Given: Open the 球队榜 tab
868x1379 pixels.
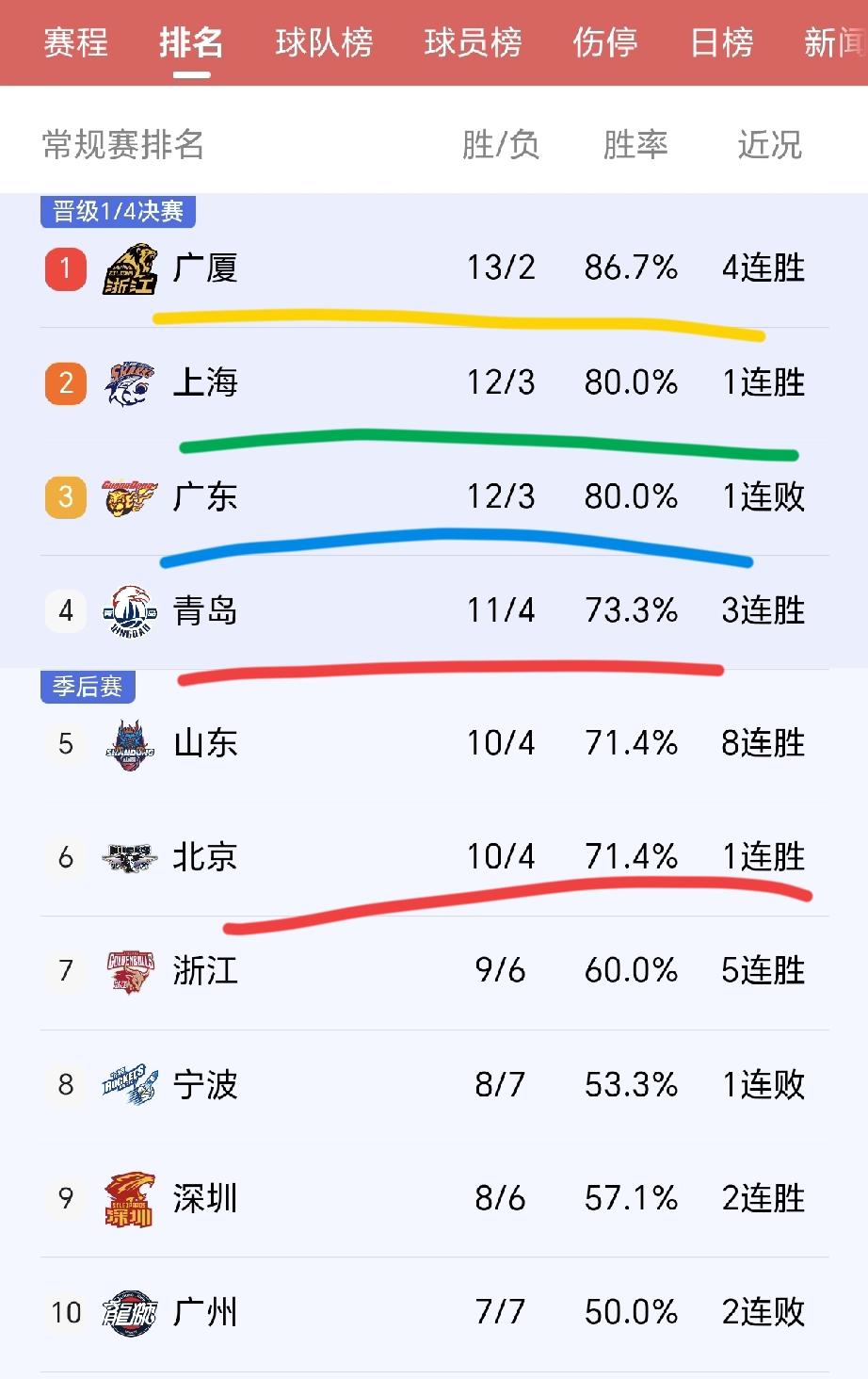Looking at the screenshot, I should tap(324, 43).
